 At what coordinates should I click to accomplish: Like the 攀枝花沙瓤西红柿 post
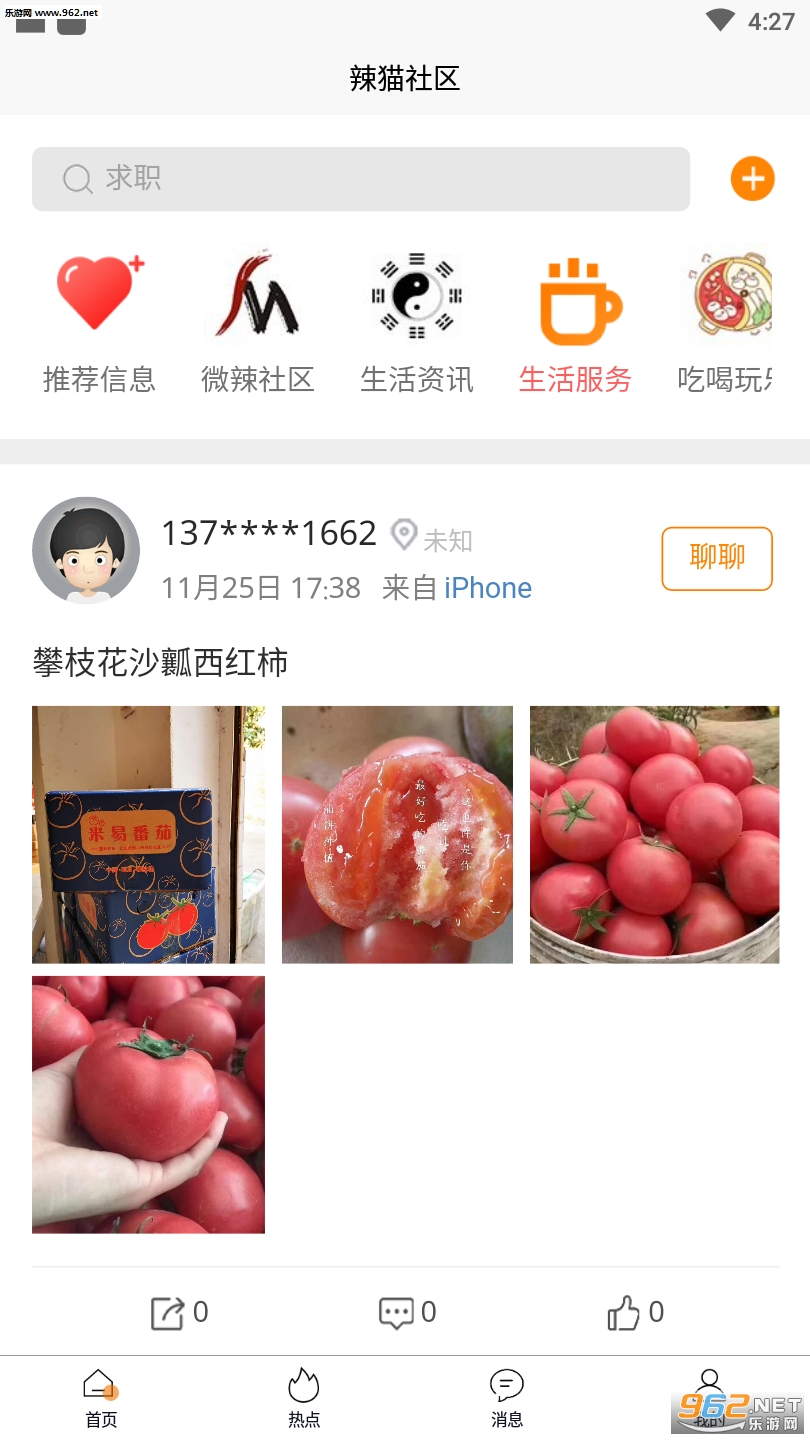pos(635,1312)
